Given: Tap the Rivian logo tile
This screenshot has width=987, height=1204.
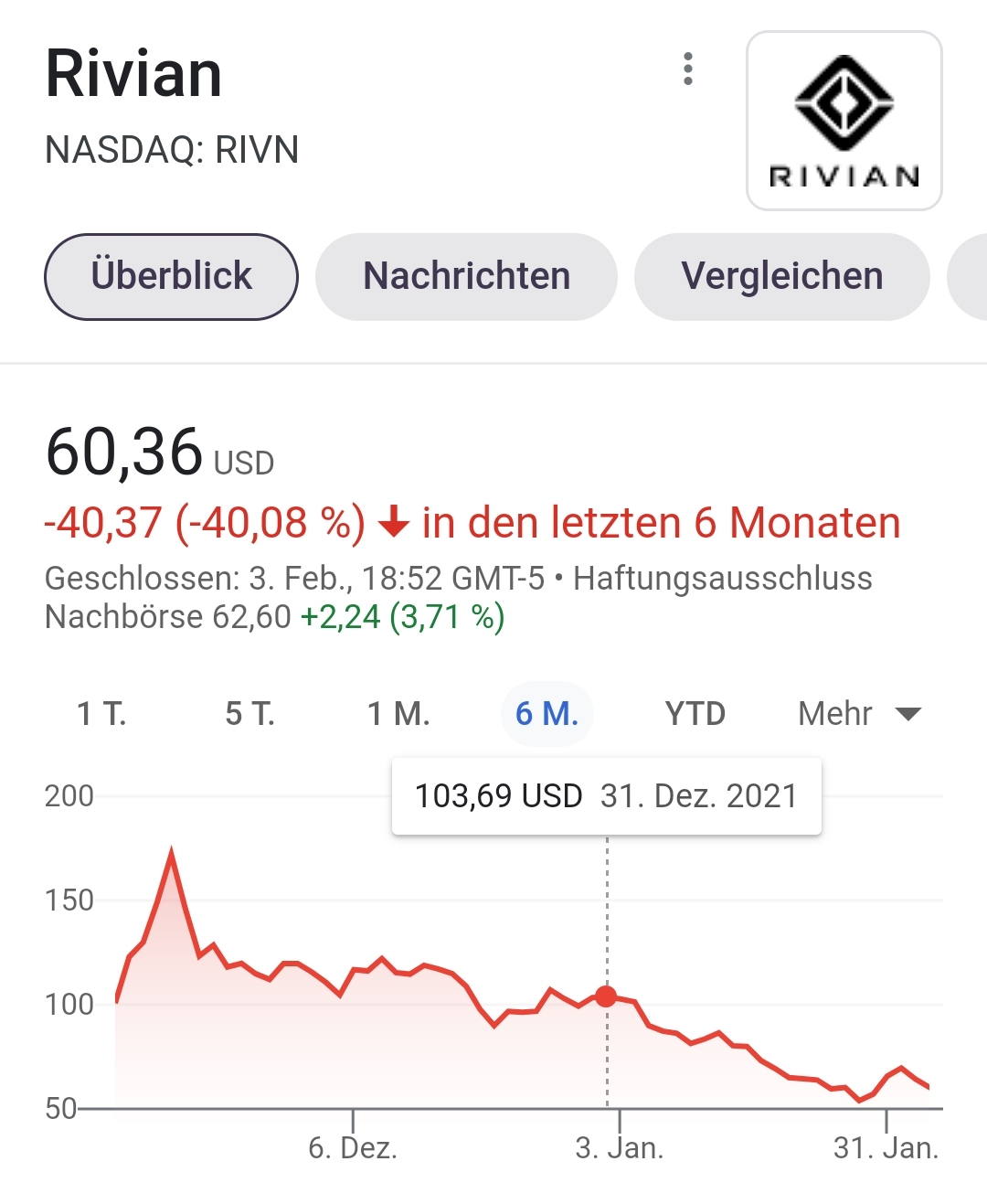Looking at the screenshot, I should pyautogui.click(x=844, y=121).
